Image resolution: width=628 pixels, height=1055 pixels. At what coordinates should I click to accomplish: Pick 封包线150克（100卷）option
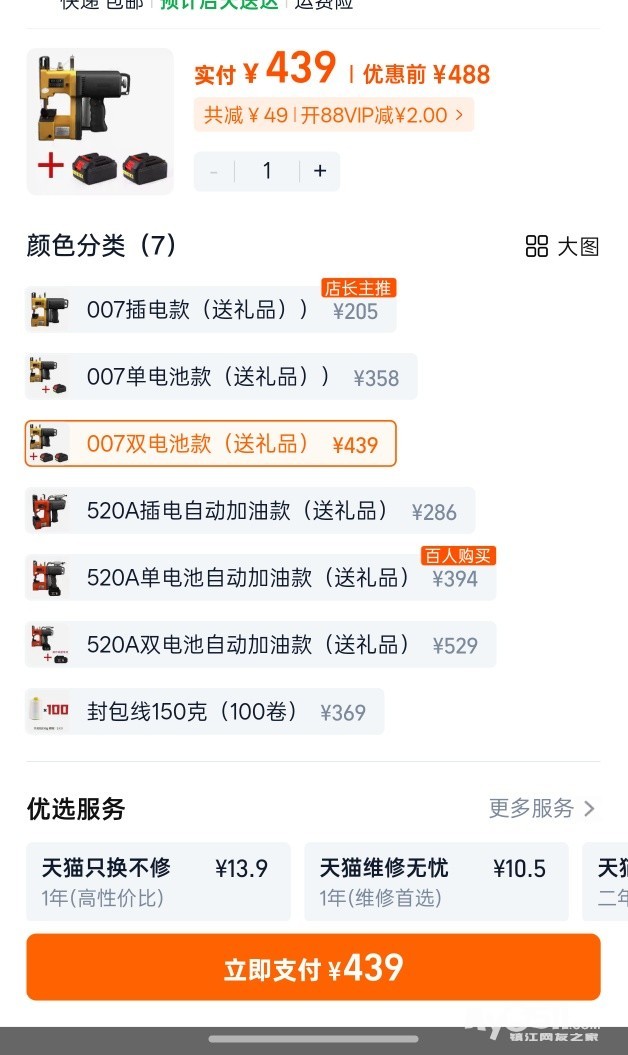(x=204, y=712)
